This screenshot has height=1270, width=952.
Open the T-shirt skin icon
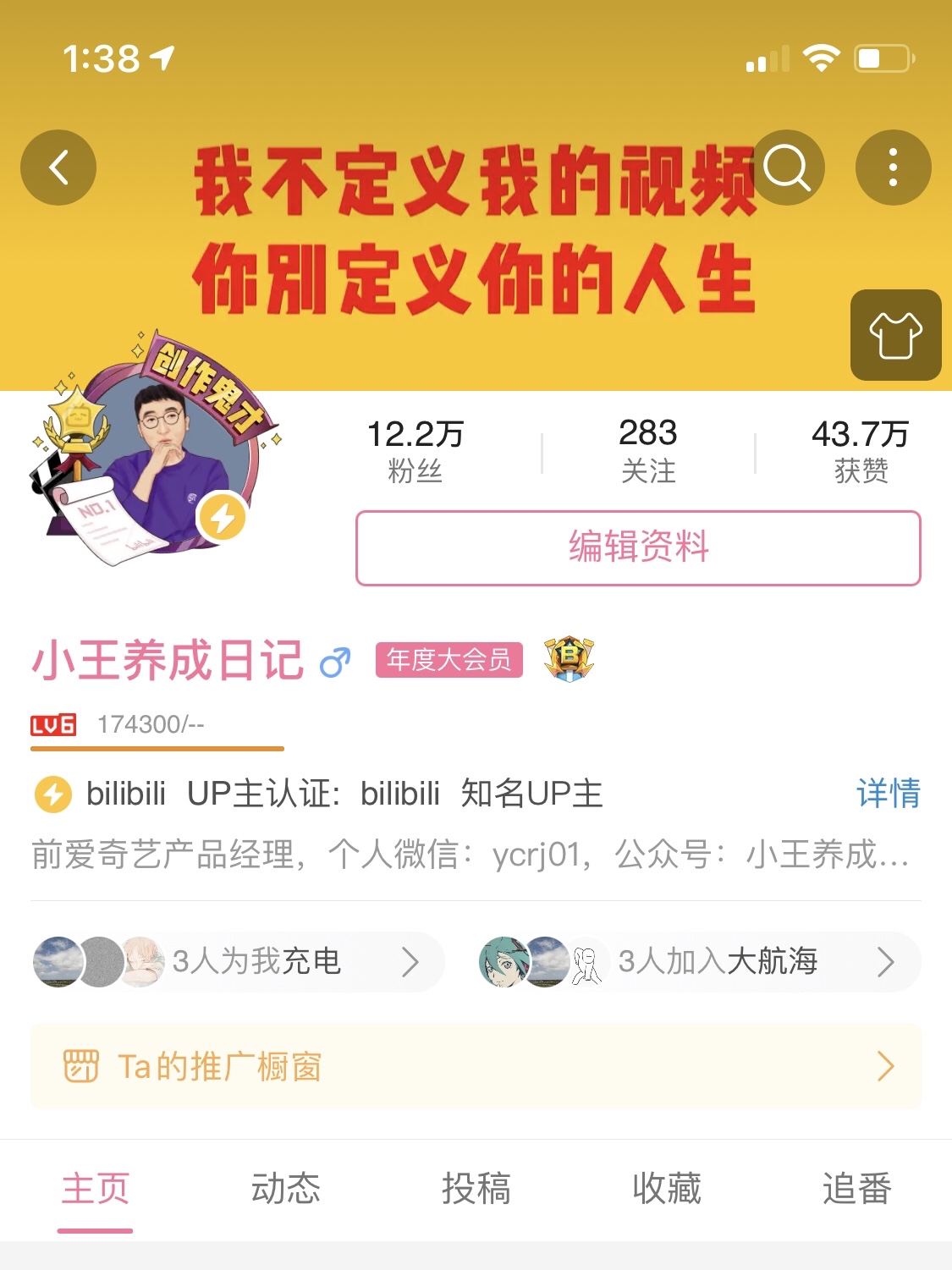(895, 335)
